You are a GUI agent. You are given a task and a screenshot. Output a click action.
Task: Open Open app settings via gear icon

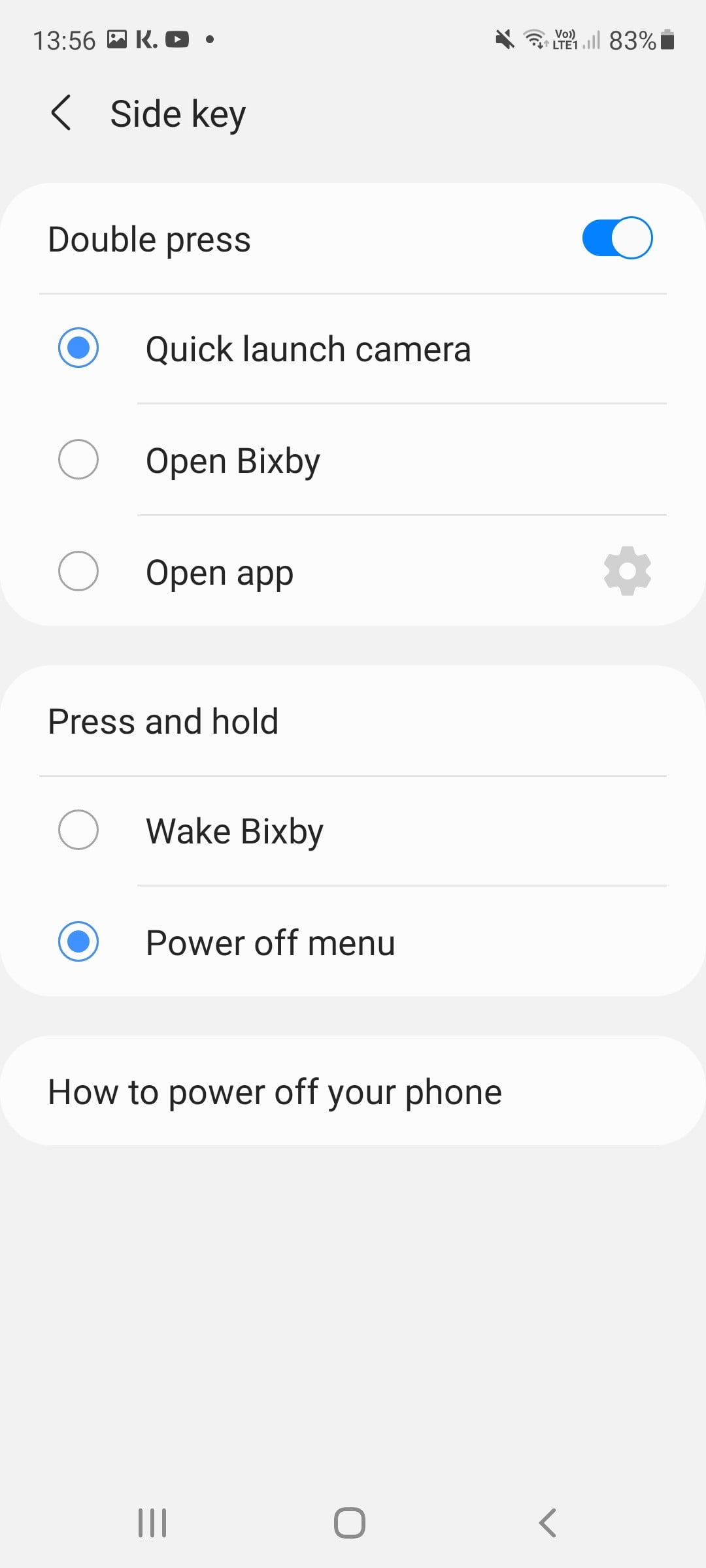tap(627, 571)
